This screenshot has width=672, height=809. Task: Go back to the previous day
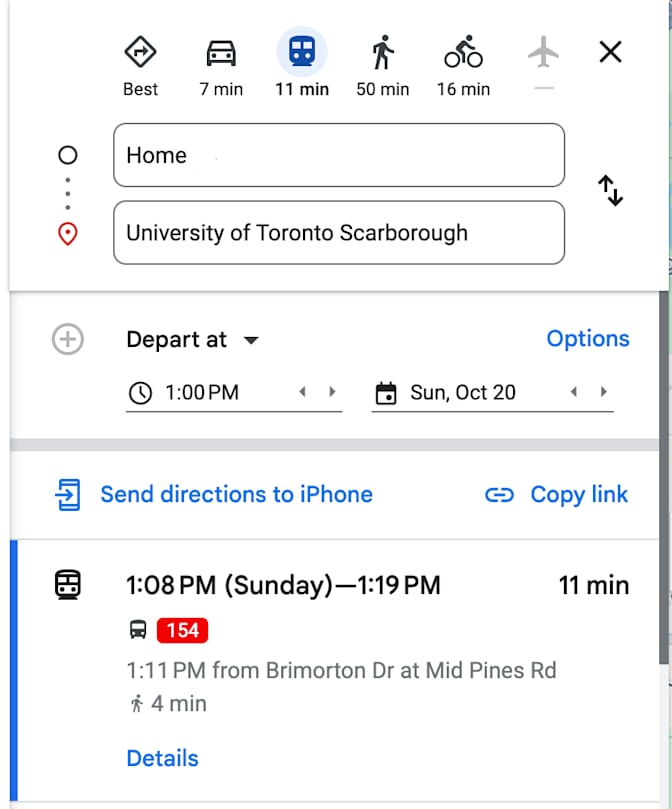tap(573, 392)
